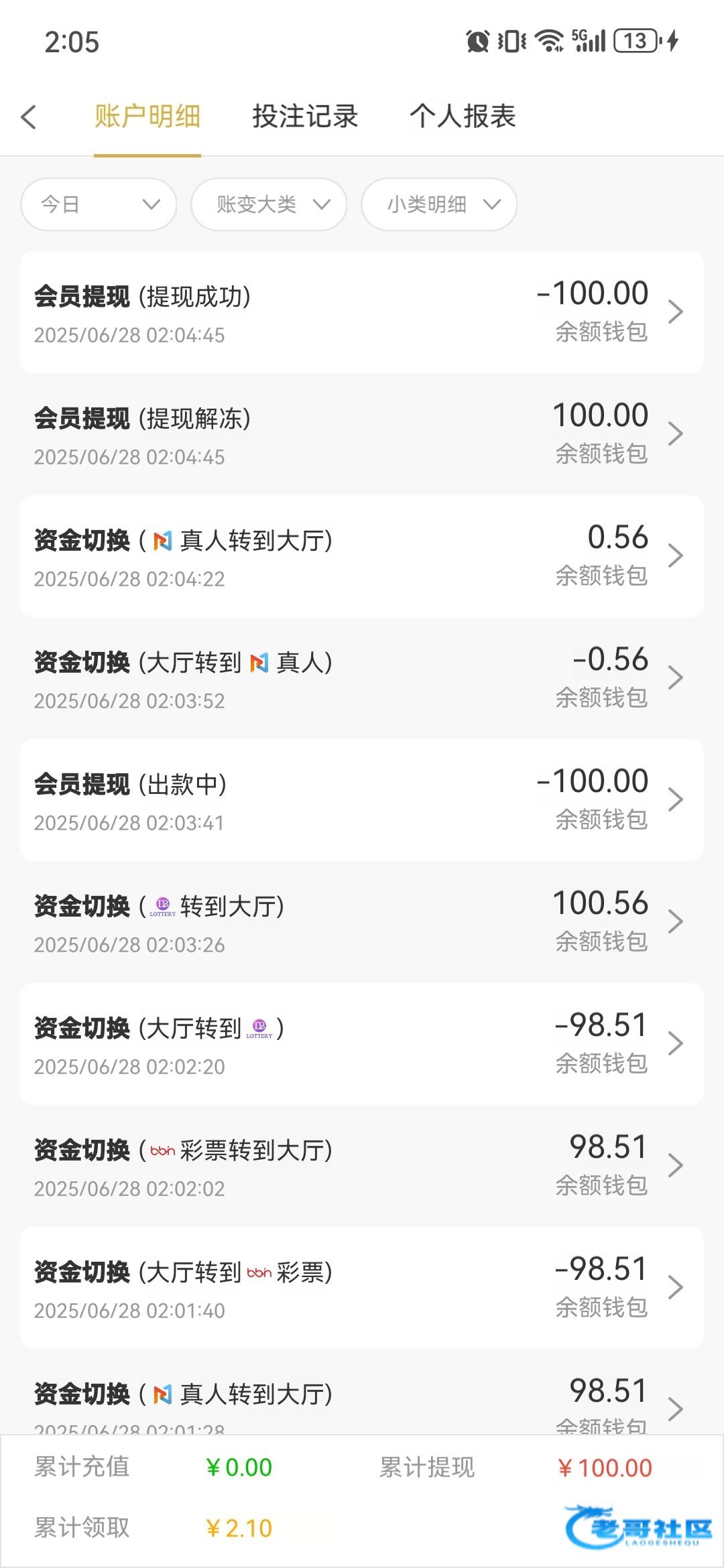Go back using the top-left arrow
This screenshot has width=724, height=1568.
29,117
